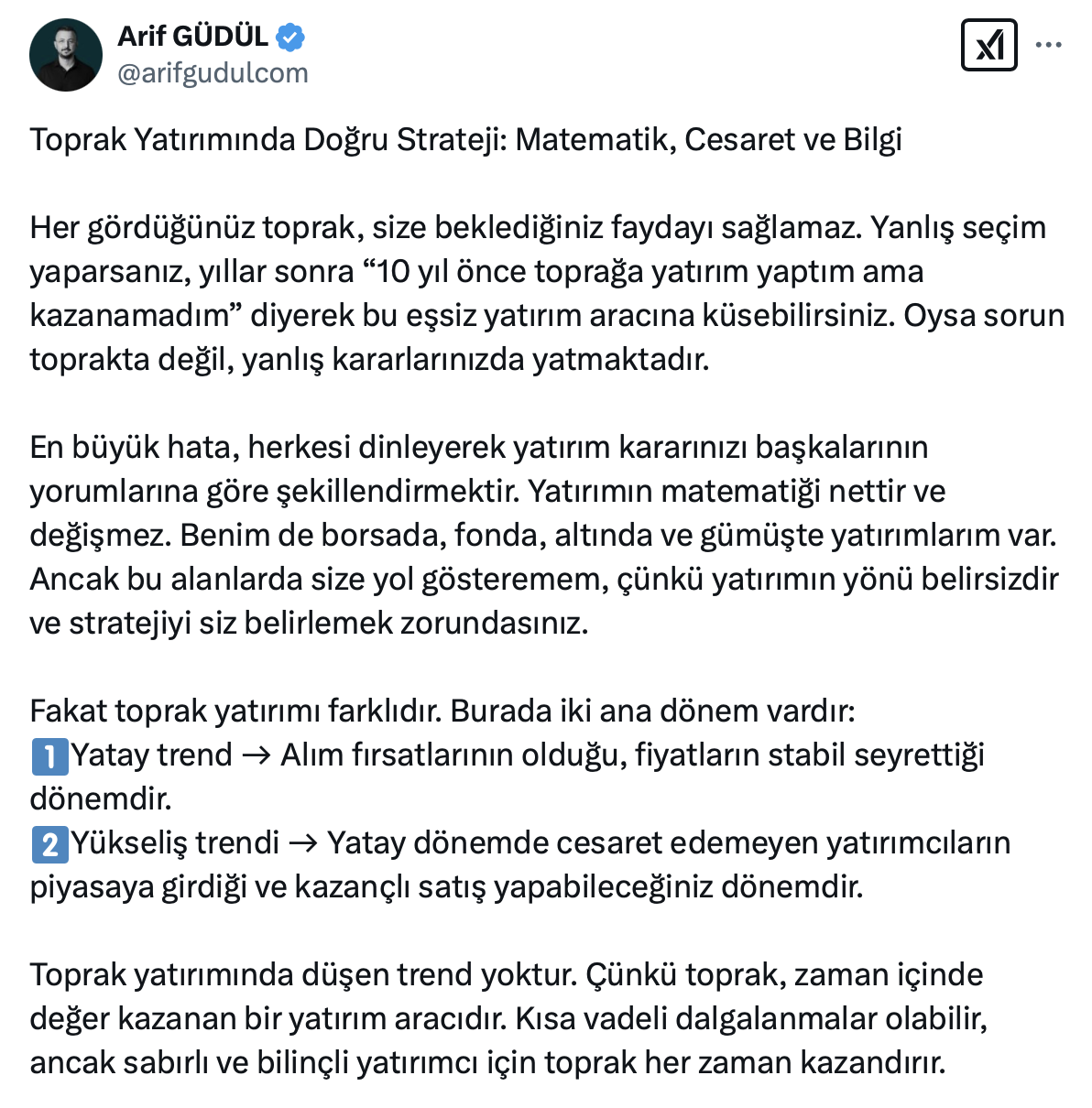This screenshot has height=1108, width=1092.
Task: Open Arif GÜDÜL's profile picture
Action: point(65,55)
